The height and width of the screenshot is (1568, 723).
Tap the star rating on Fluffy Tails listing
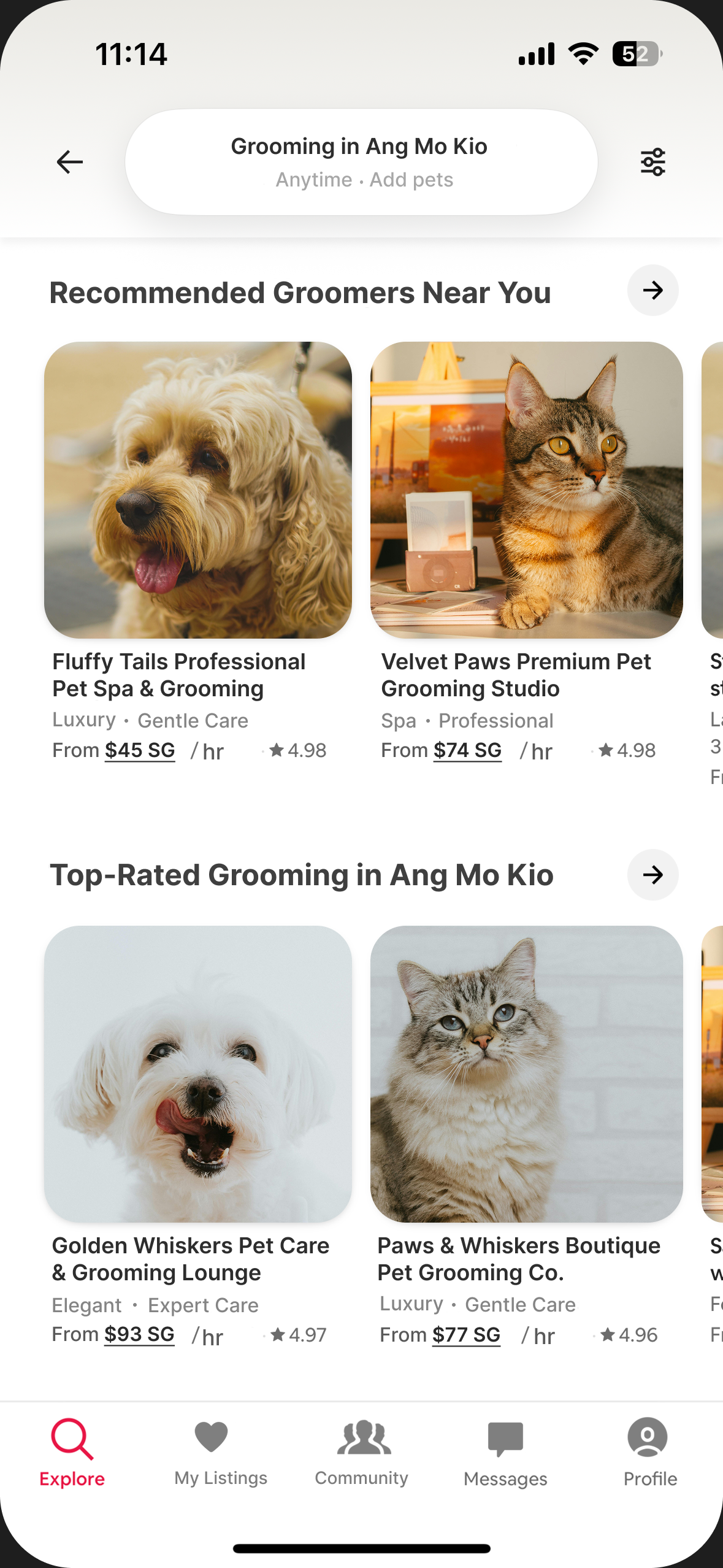click(x=277, y=750)
